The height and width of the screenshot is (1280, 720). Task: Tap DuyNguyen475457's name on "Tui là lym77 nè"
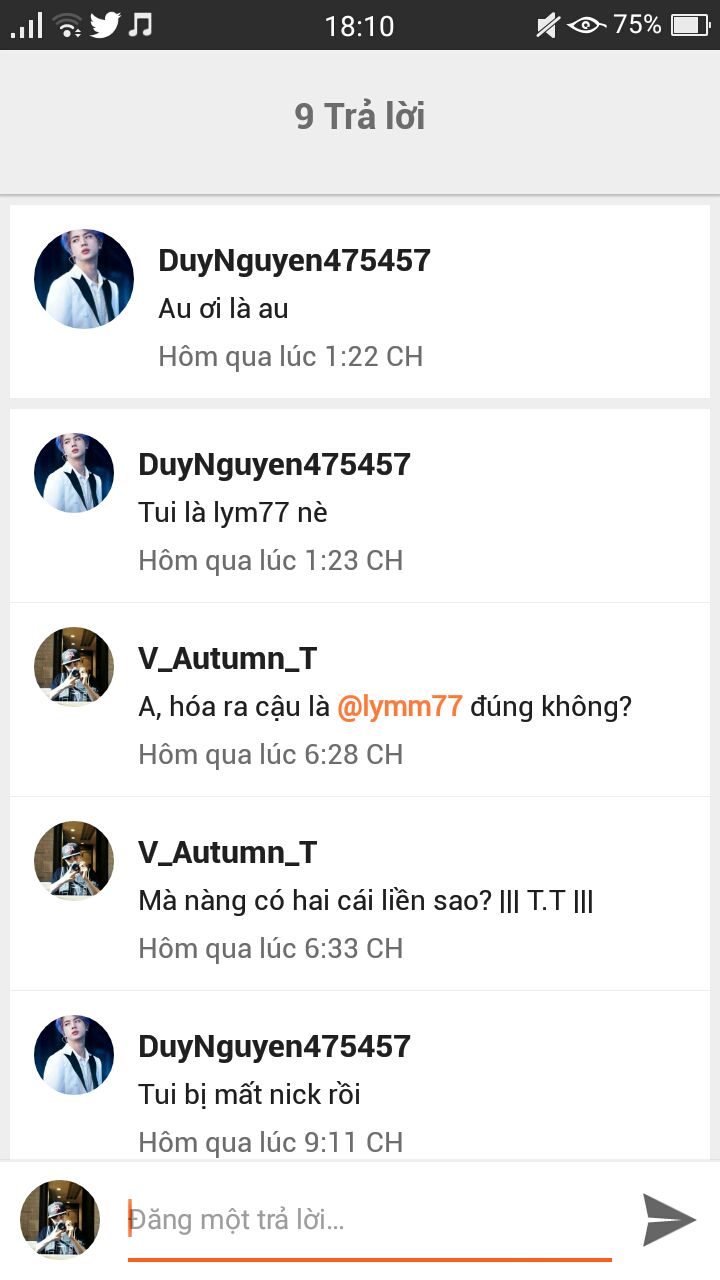point(274,464)
